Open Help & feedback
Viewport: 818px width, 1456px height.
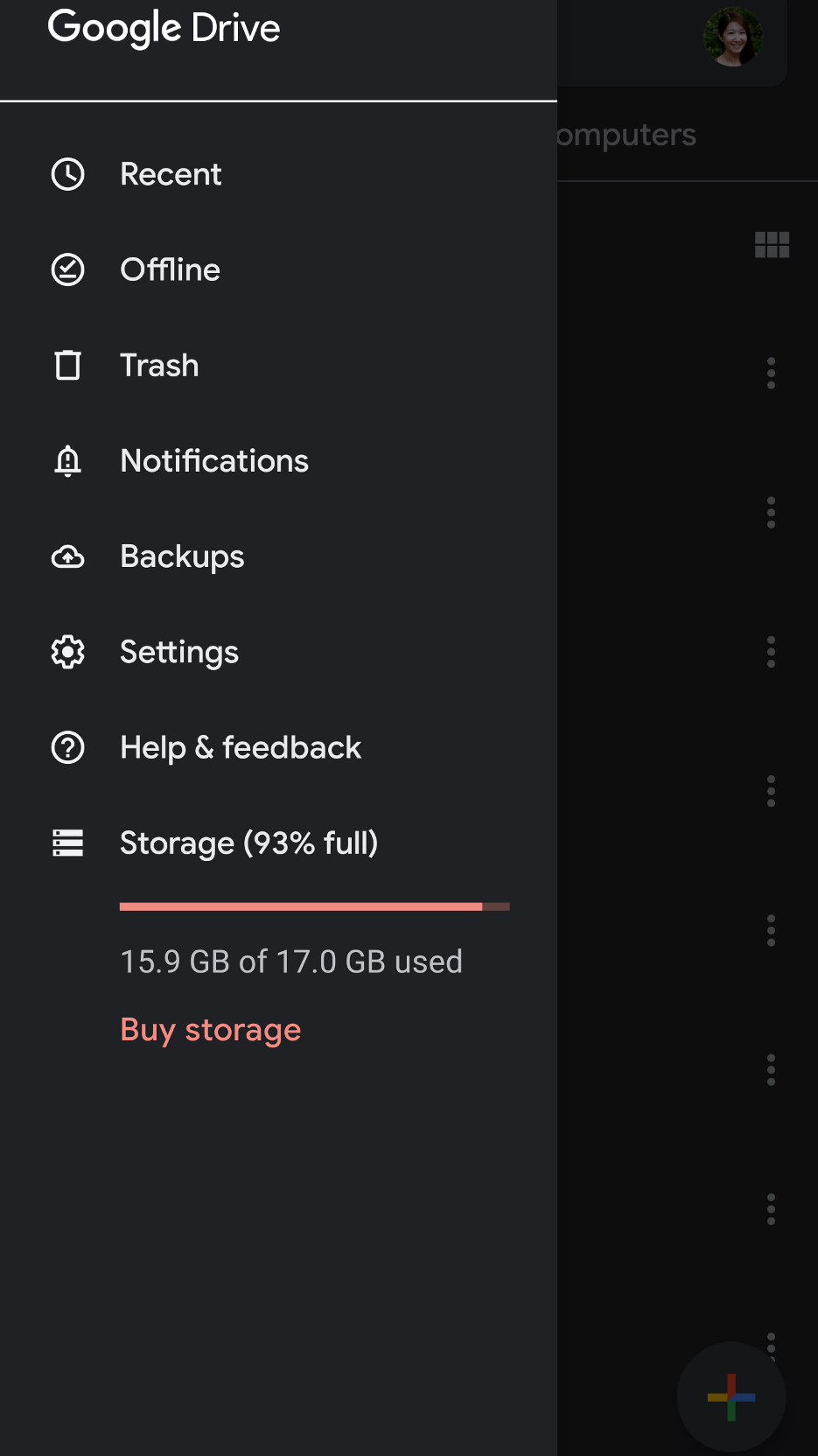click(240, 747)
